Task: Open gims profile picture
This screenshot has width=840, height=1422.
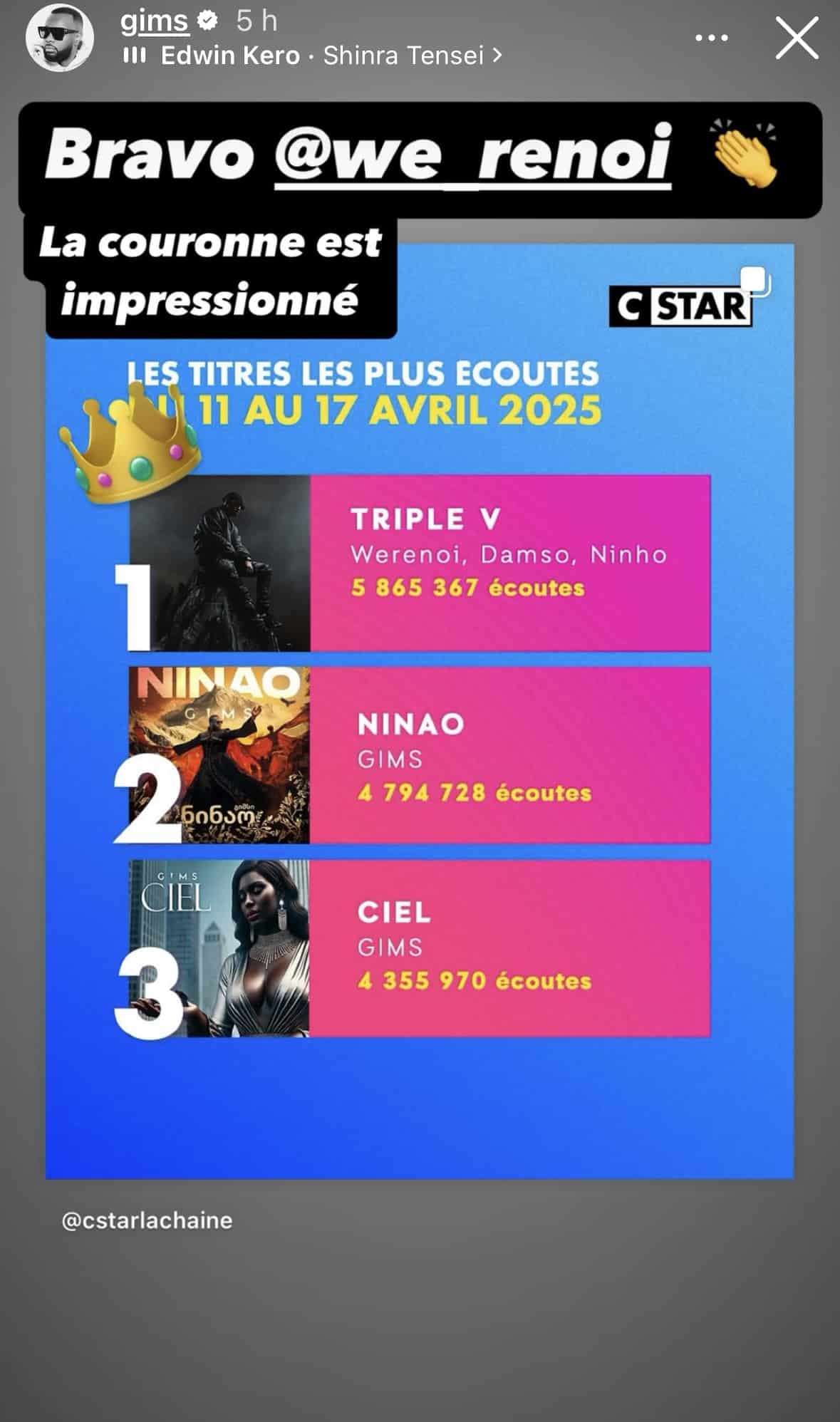Action: click(60, 38)
